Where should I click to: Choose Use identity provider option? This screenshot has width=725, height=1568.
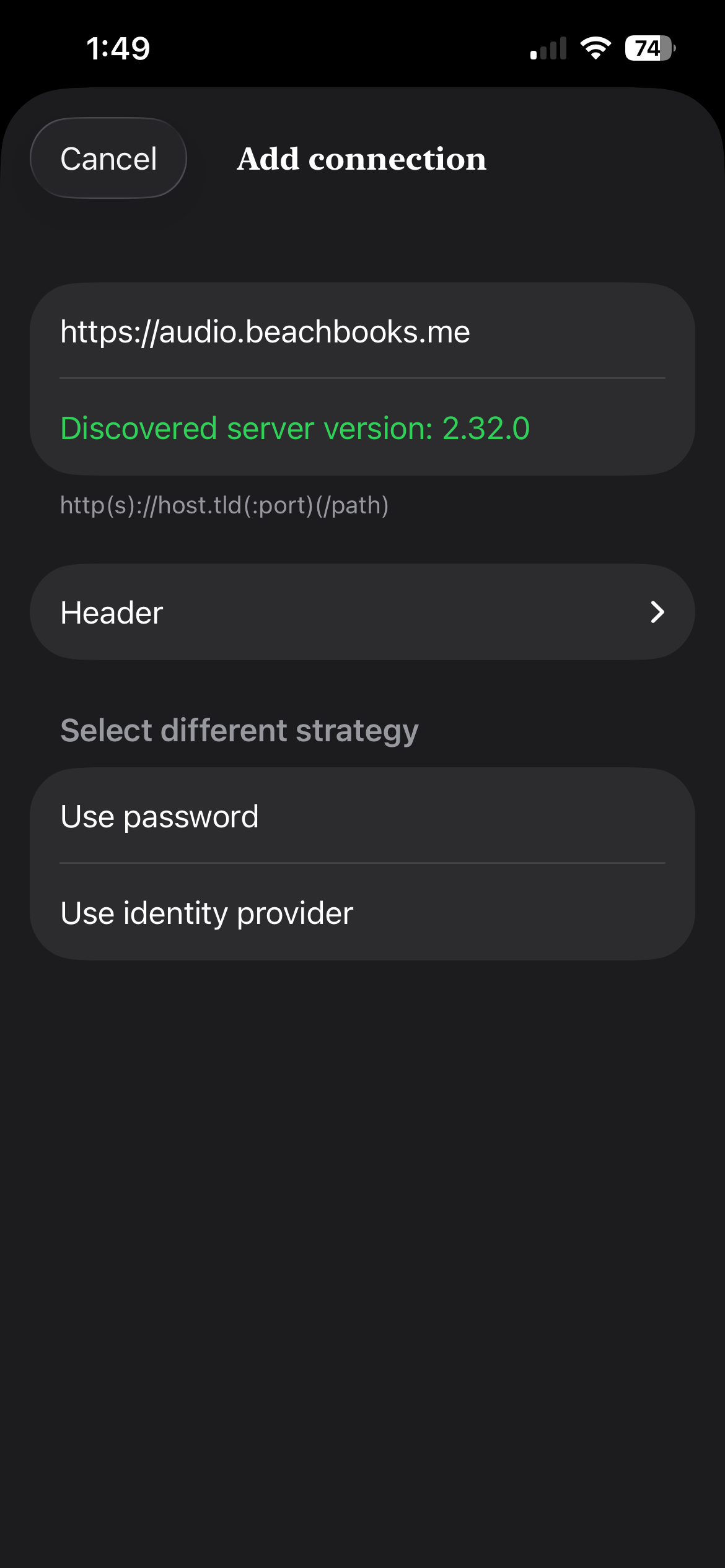[x=362, y=913]
